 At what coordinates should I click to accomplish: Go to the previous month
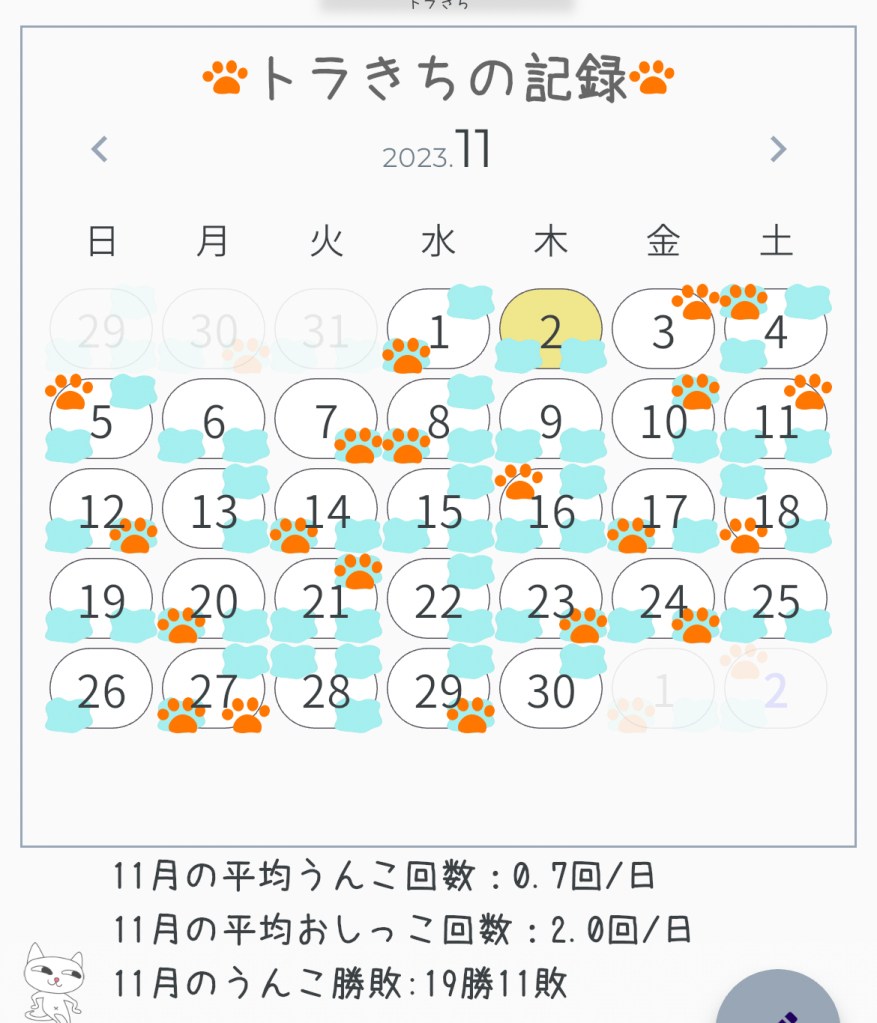[99, 150]
